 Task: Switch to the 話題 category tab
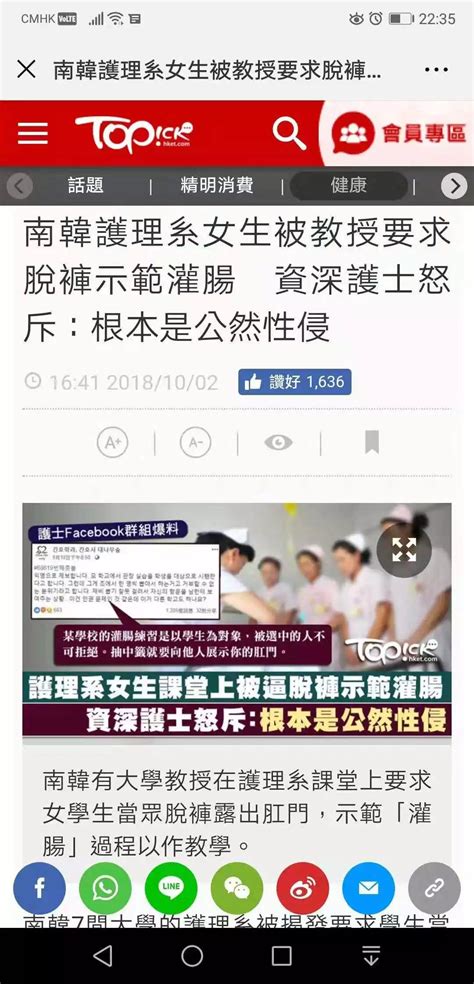(x=85, y=186)
